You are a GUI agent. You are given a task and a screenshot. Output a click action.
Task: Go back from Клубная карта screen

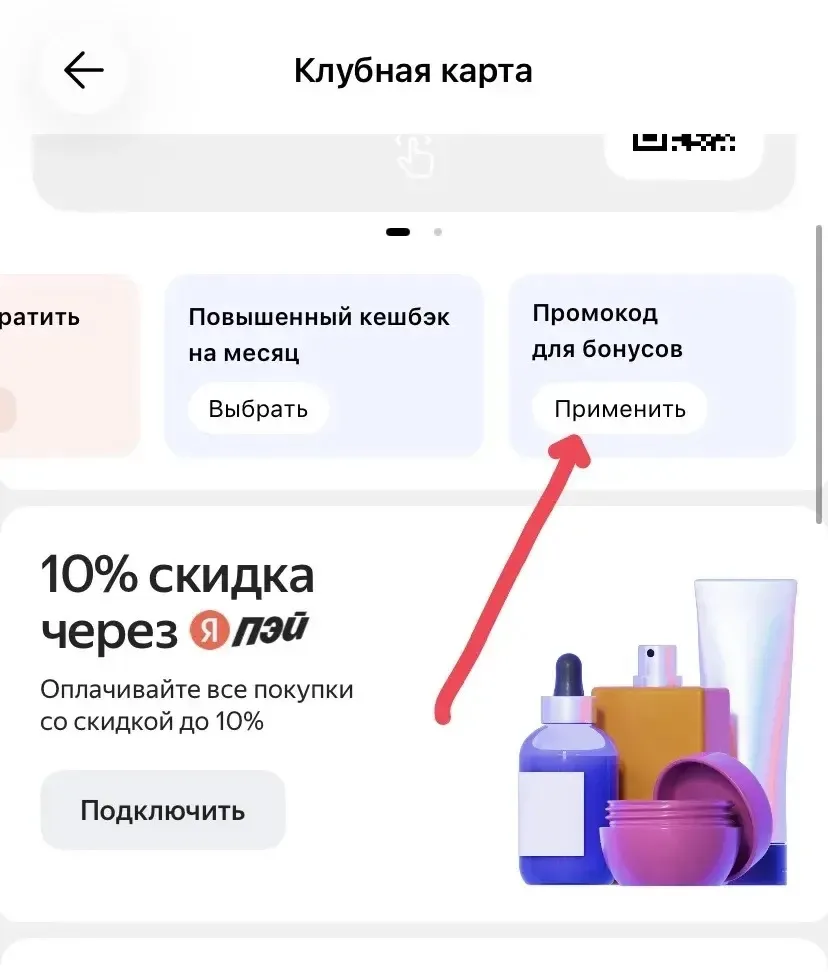pos(84,70)
